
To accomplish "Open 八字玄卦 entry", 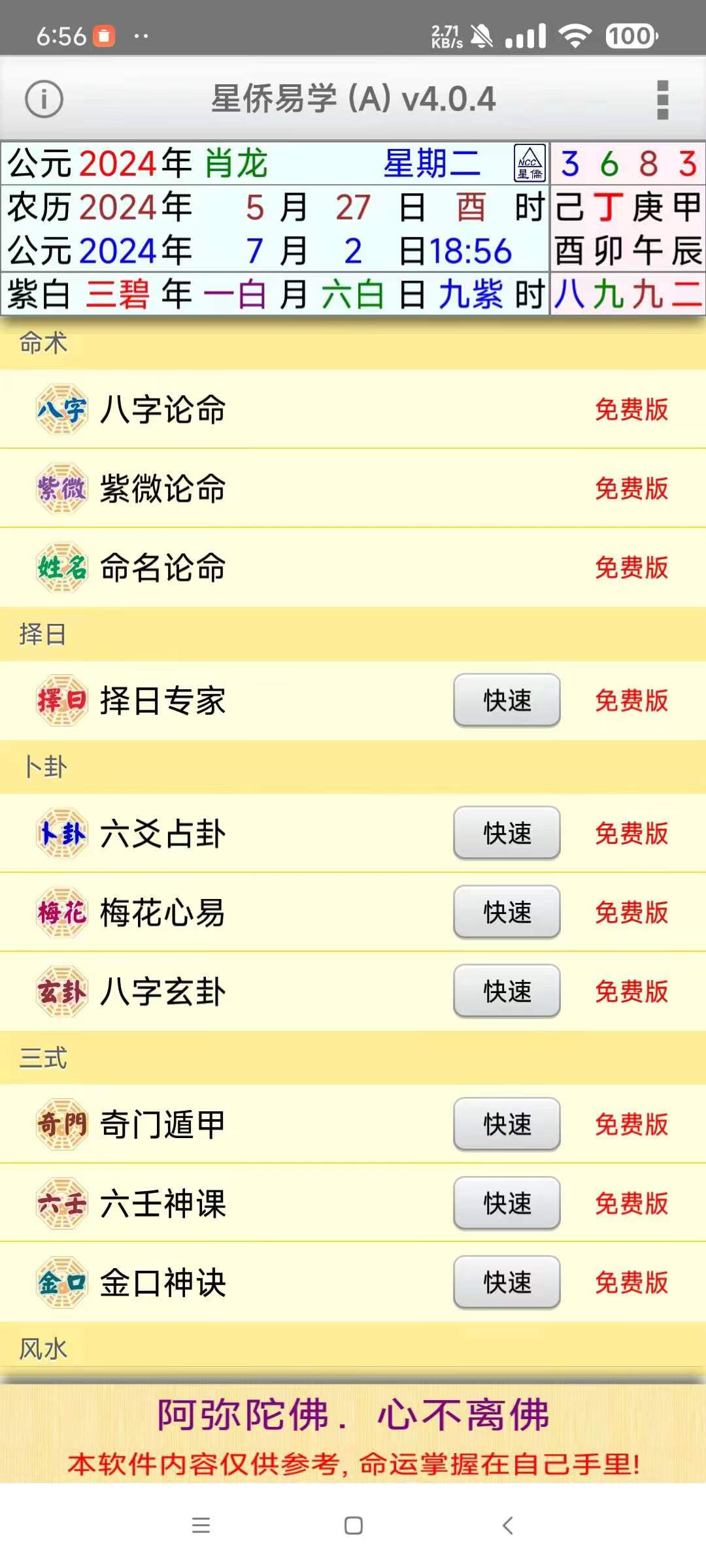I will pyautogui.click(x=163, y=992).
